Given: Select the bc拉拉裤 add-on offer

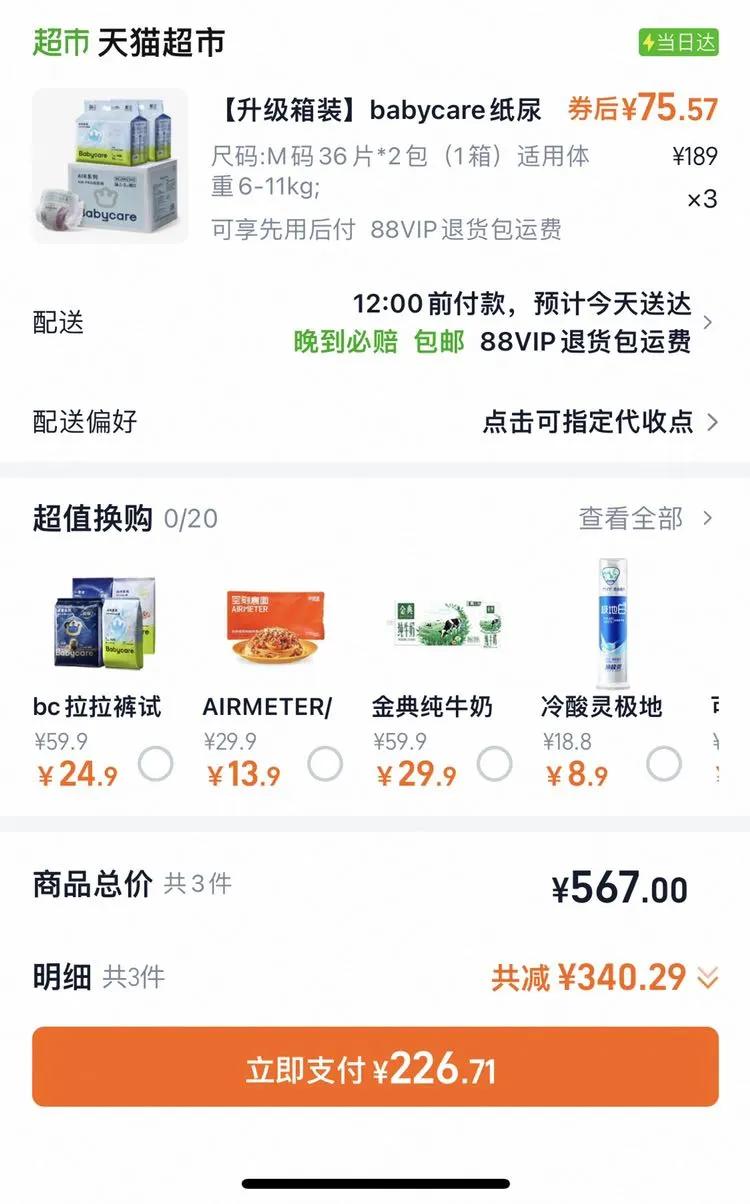Looking at the screenshot, I should click(155, 764).
